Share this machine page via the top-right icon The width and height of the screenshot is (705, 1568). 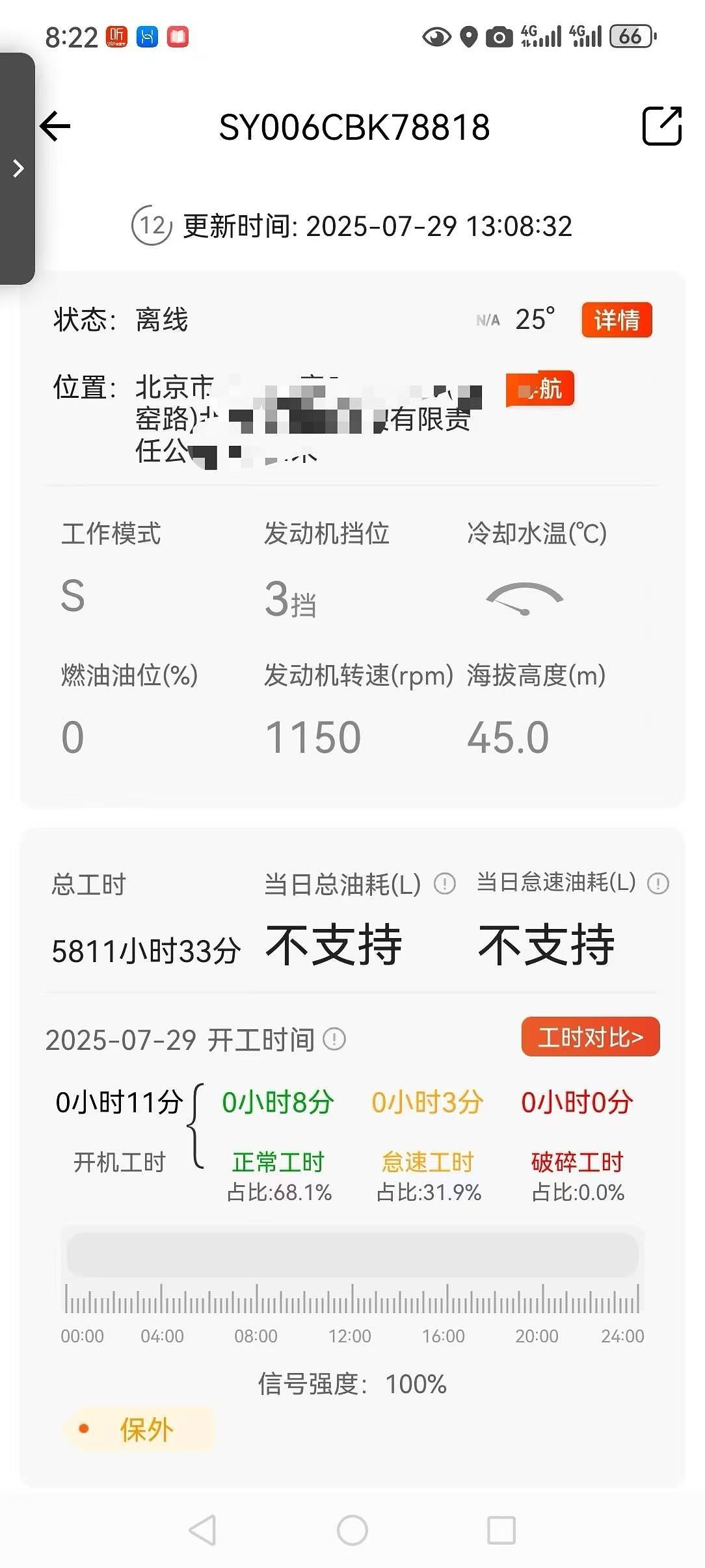[x=661, y=126]
